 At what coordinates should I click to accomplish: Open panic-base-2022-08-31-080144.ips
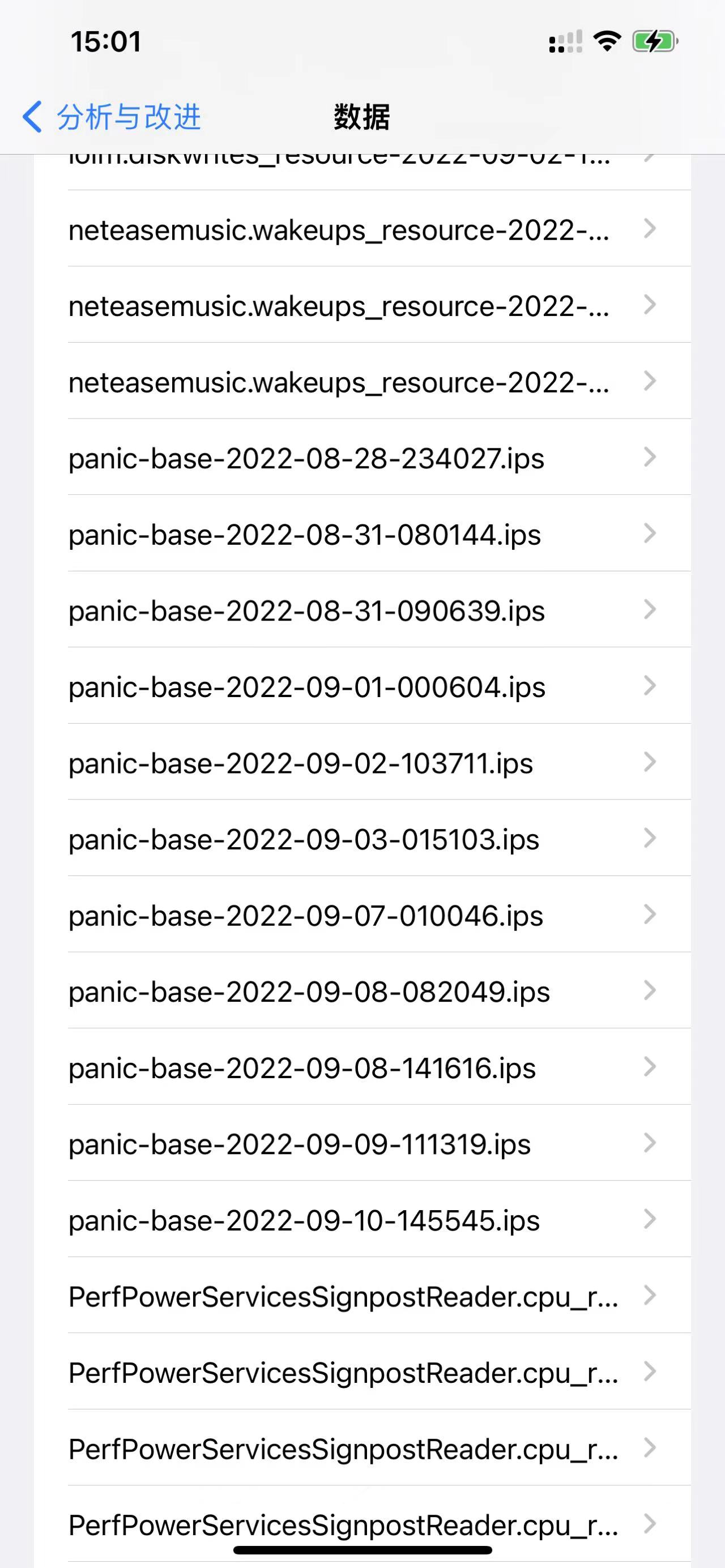click(x=304, y=535)
